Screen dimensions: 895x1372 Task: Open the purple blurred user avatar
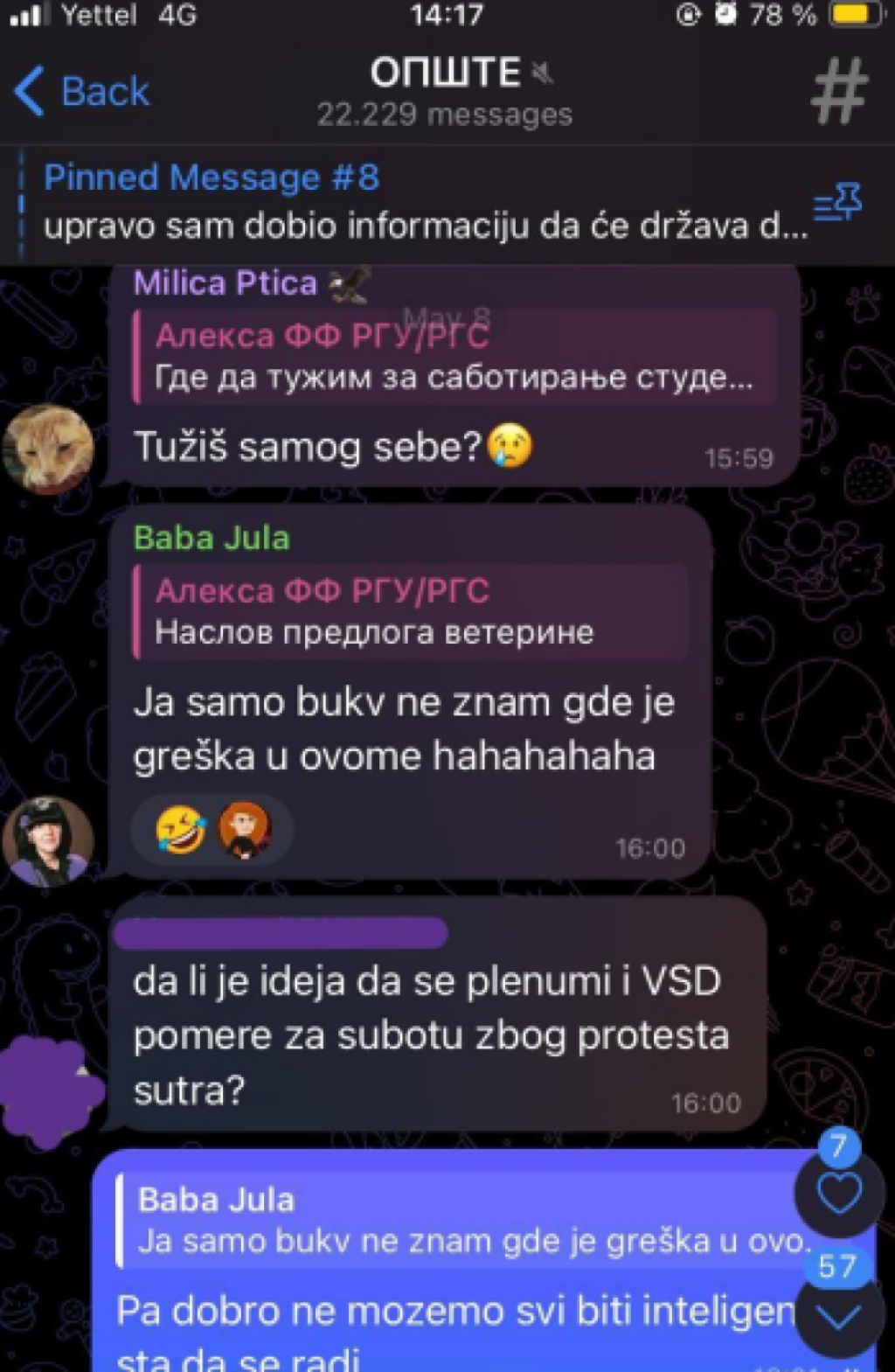tap(48, 1090)
